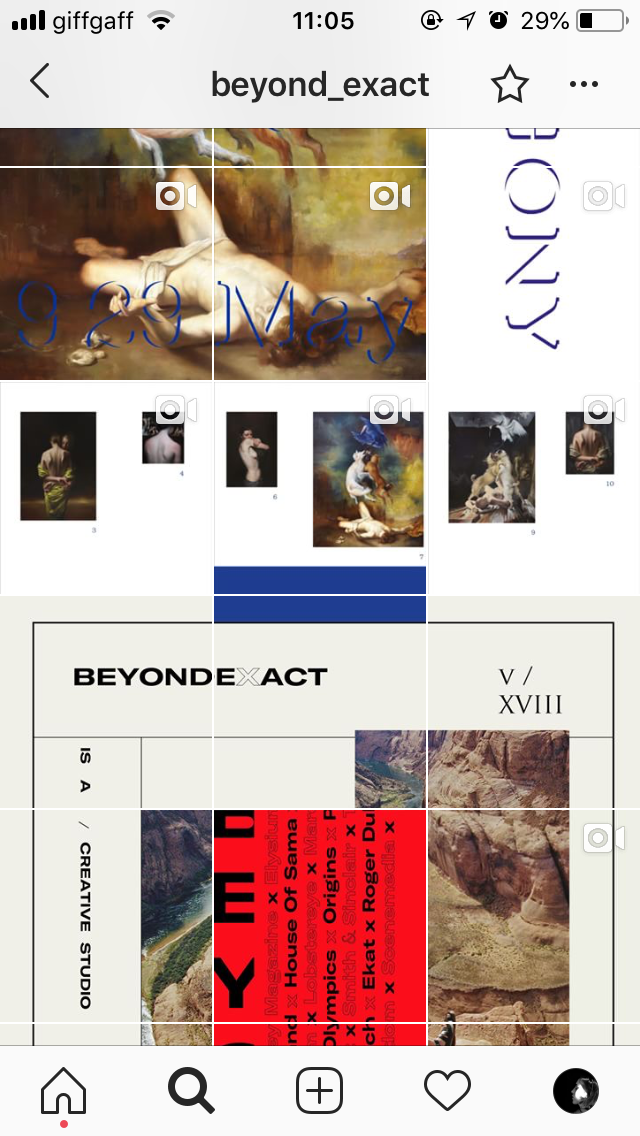
Task: Create a new post with the plus button
Action: 320,1090
